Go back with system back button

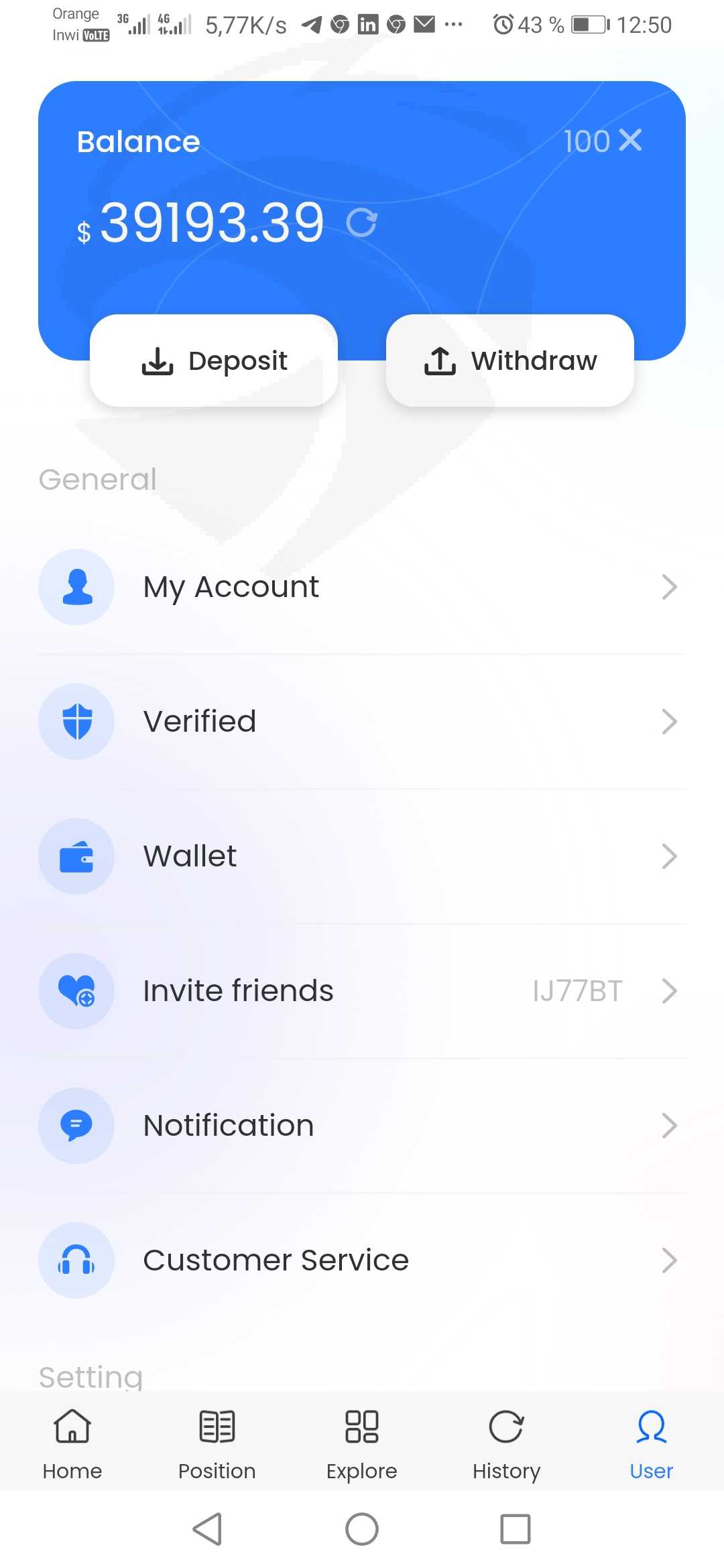[x=208, y=1529]
